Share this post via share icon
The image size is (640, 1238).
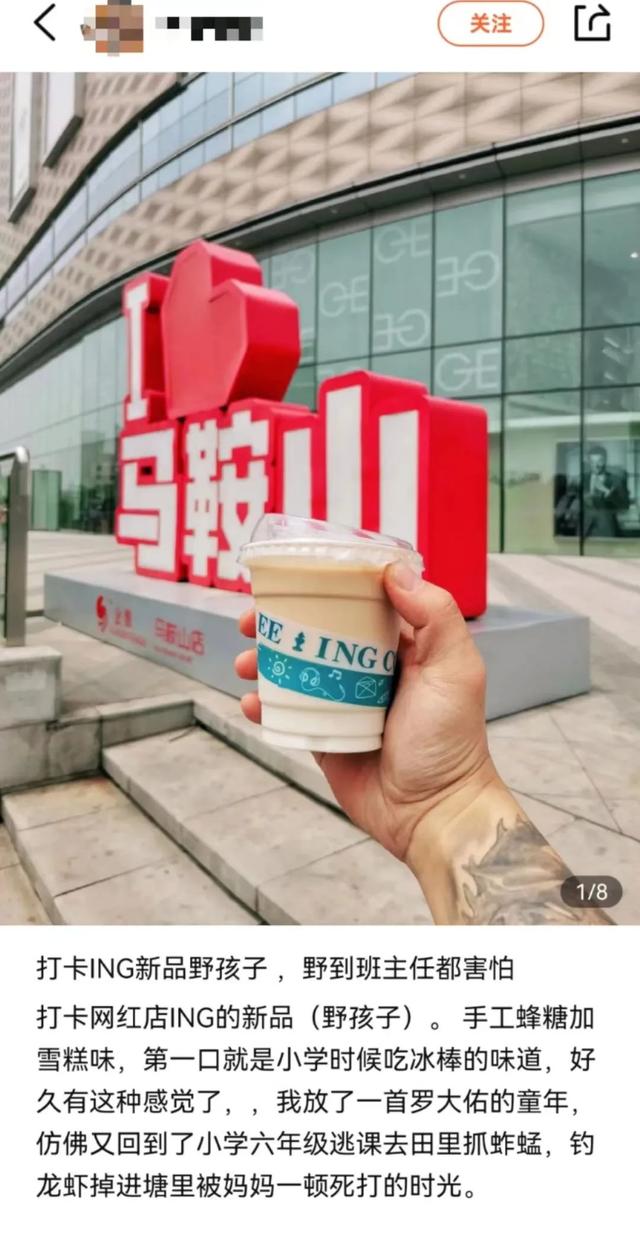(592, 23)
